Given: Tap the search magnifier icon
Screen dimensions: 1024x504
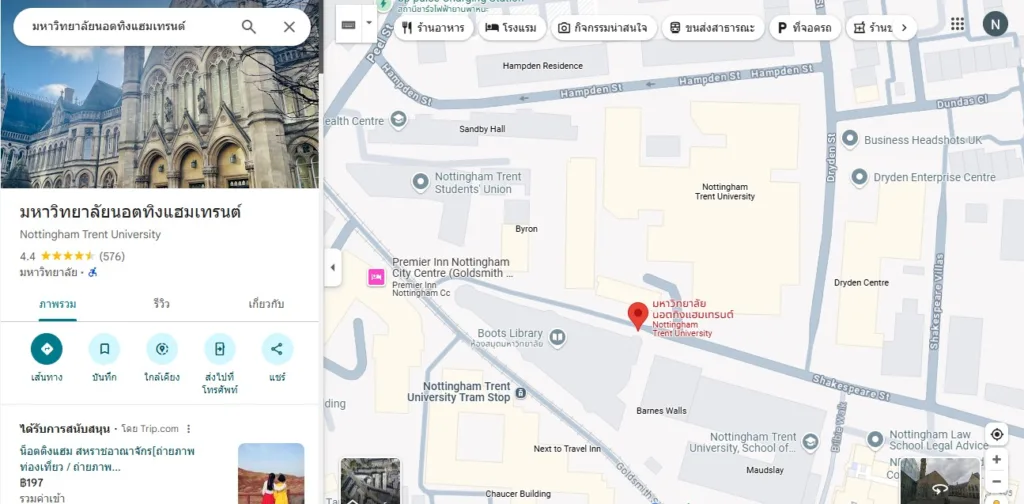Looking at the screenshot, I should [249, 27].
